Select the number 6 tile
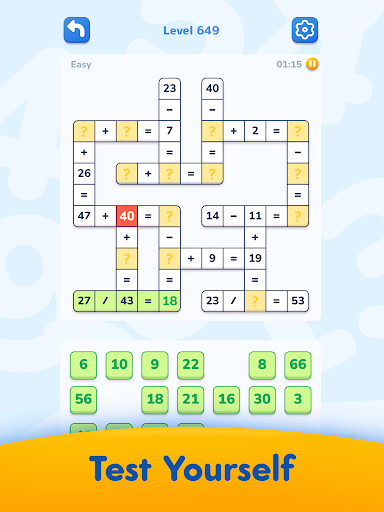The height and width of the screenshot is (512, 384). (x=83, y=365)
